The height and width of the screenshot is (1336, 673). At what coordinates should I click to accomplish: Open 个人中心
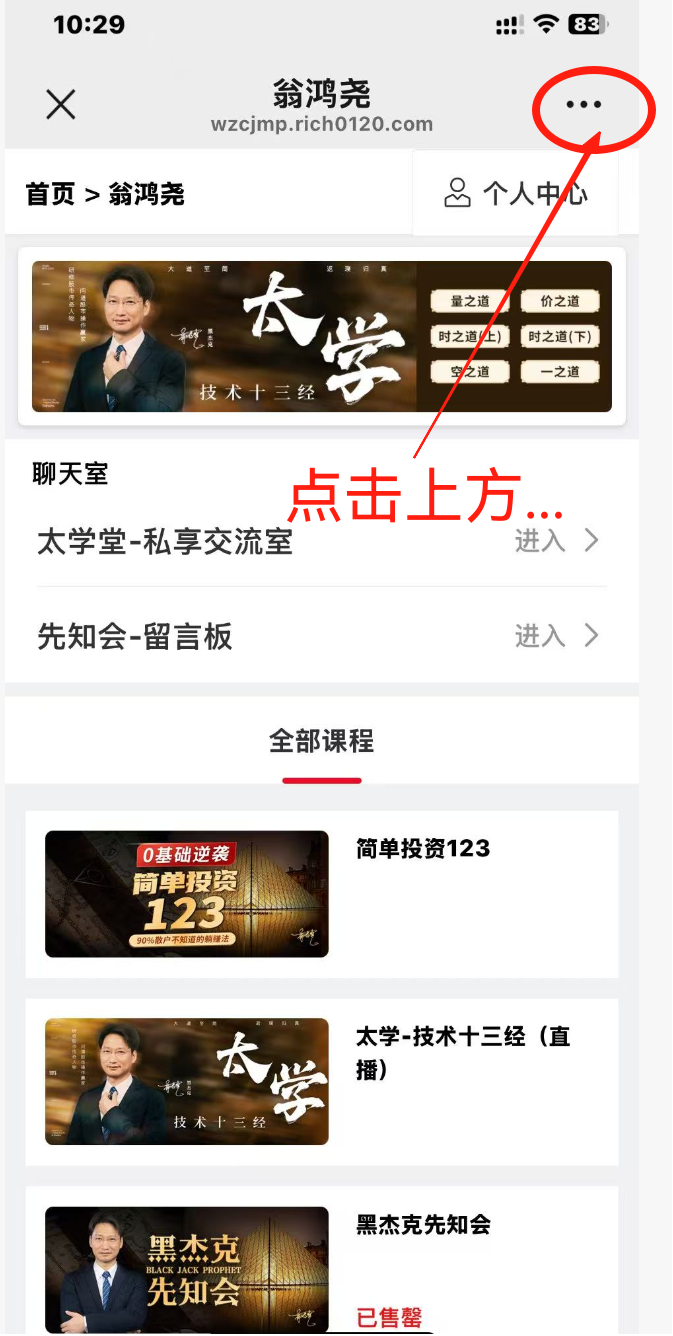[515, 194]
